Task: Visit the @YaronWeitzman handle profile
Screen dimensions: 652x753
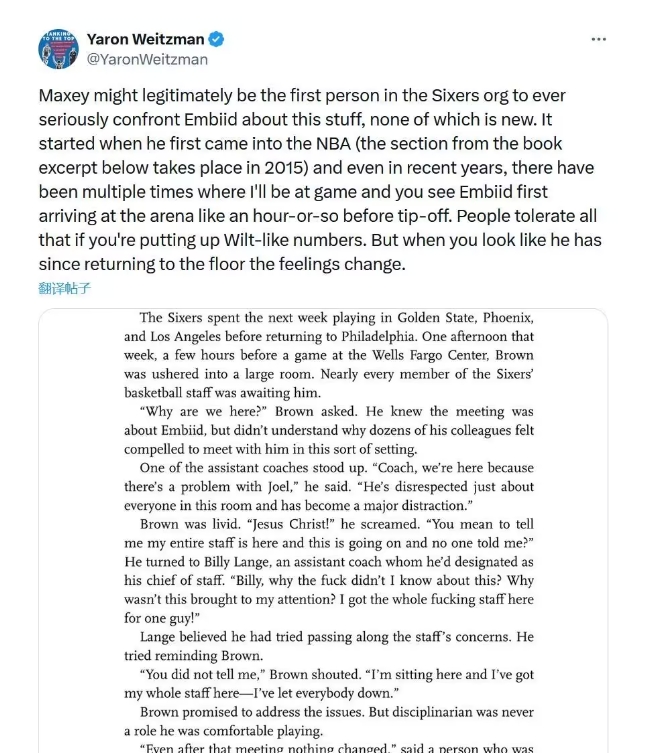Action: [x=147, y=59]
